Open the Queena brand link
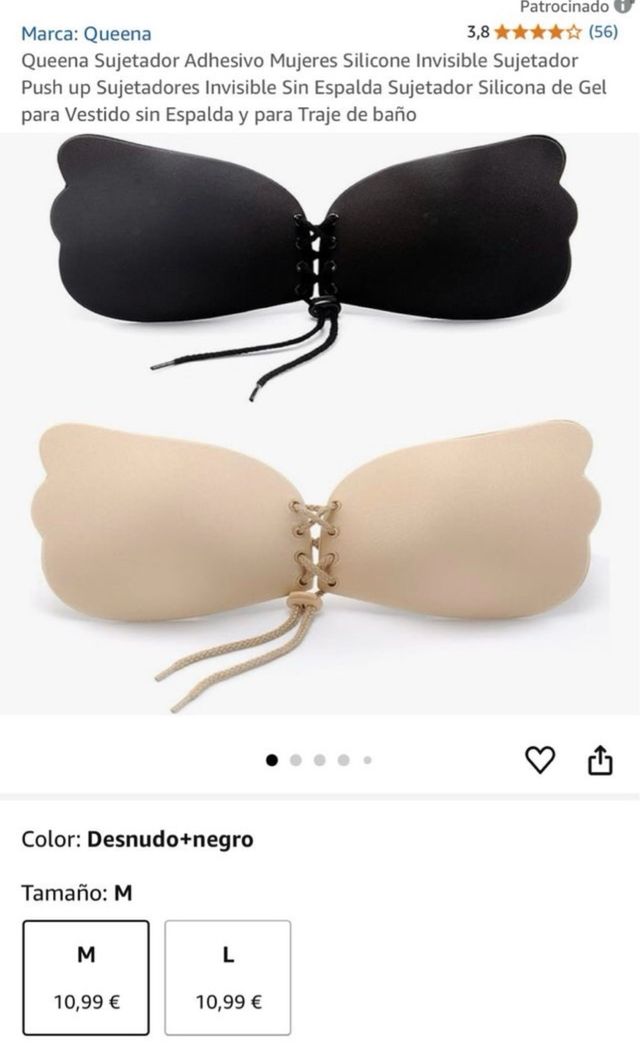 [86, 33]
